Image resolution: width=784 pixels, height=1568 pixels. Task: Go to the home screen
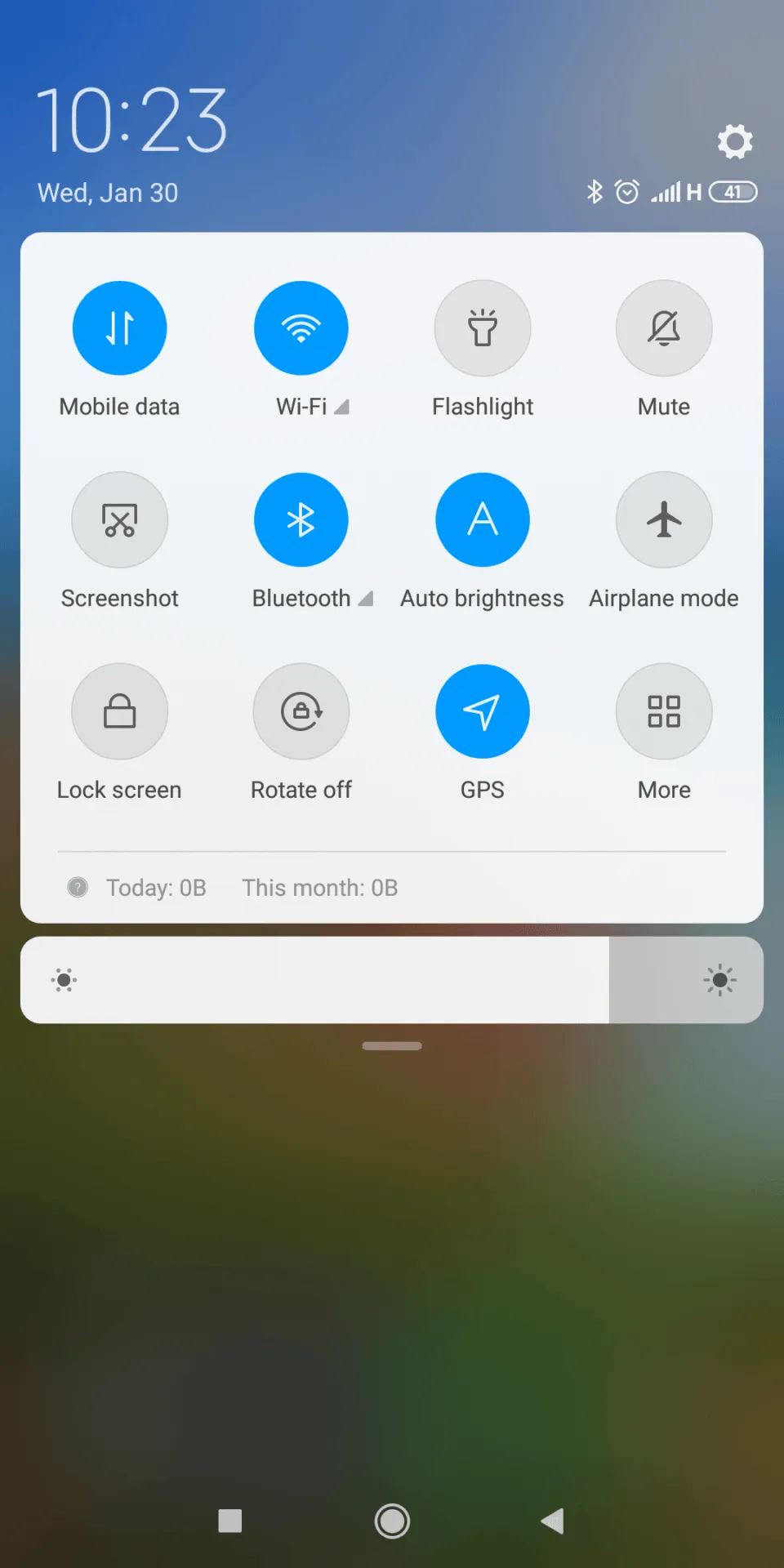pyautogui.click(x=392, y=1521)
